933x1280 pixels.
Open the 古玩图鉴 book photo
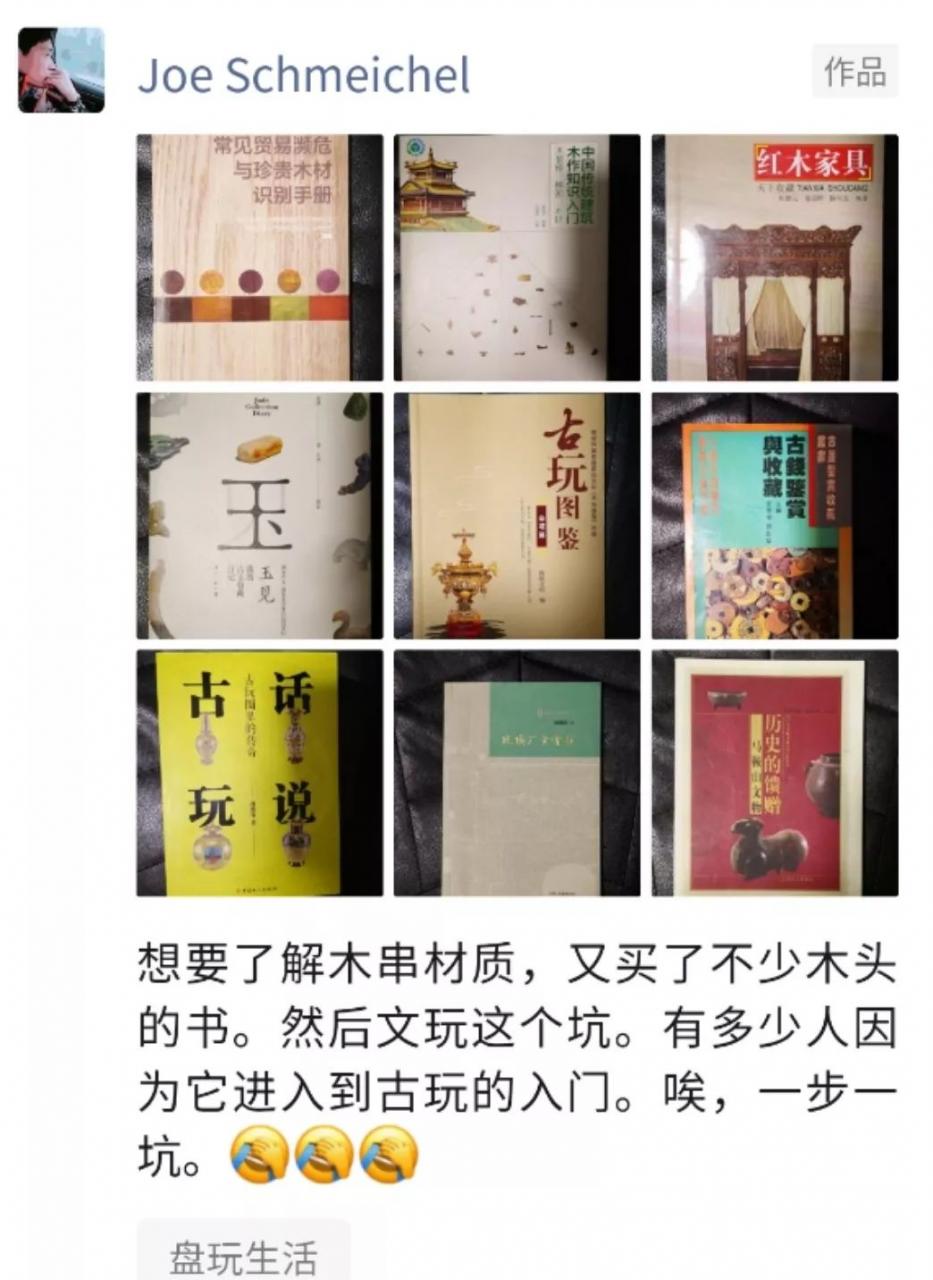pos(516,515)
